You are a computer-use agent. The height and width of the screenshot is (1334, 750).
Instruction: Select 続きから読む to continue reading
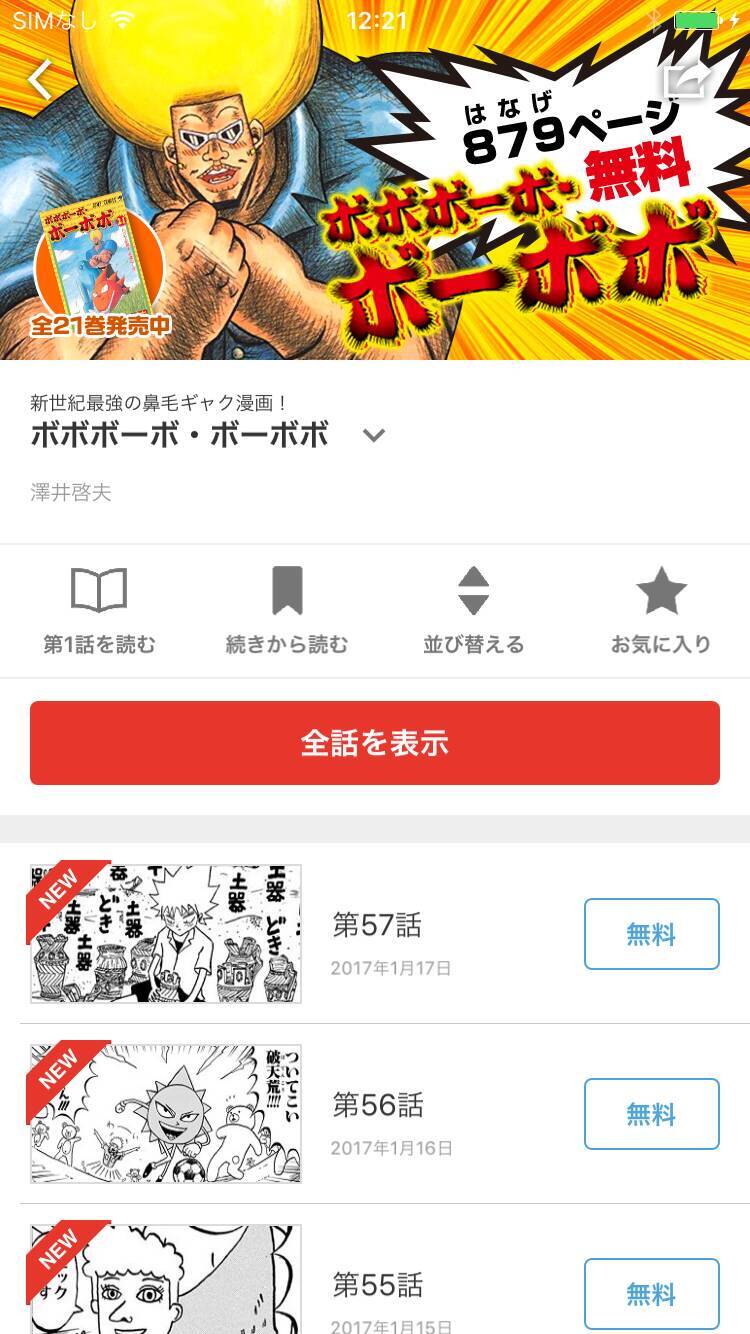(287, 610)
